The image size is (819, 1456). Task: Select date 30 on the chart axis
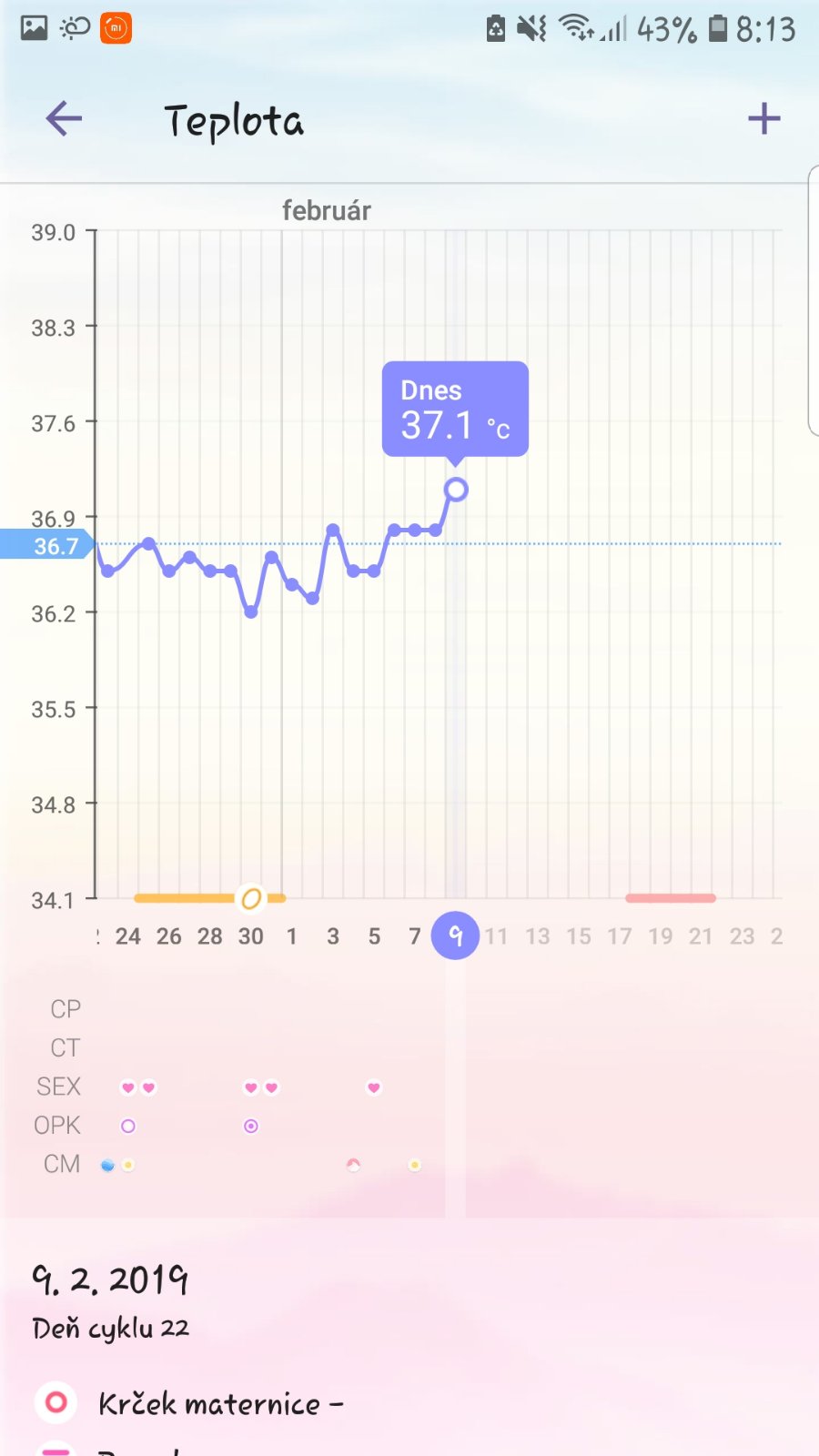click(x=251, y=936)
